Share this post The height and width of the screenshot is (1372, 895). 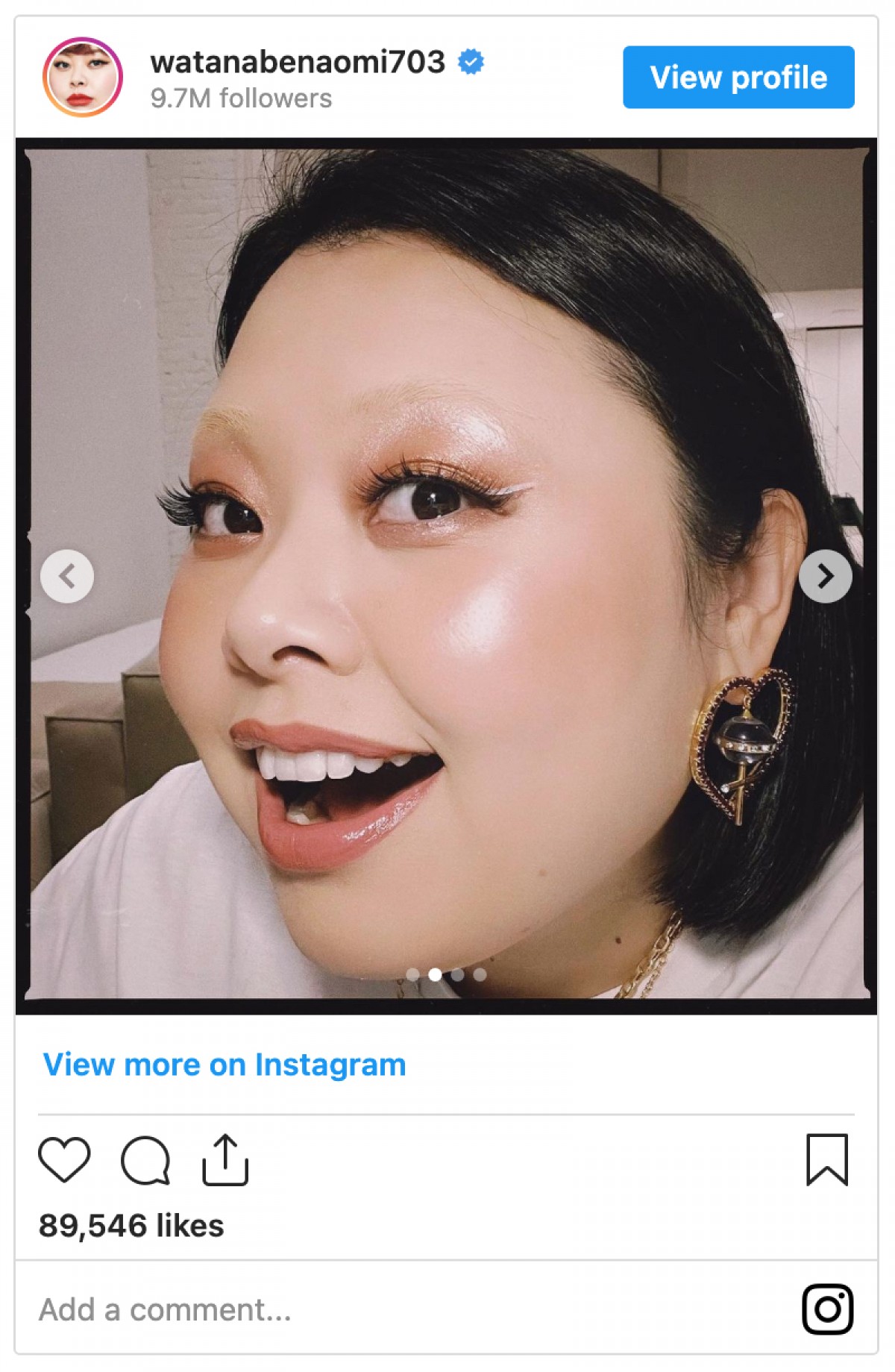224,1159
